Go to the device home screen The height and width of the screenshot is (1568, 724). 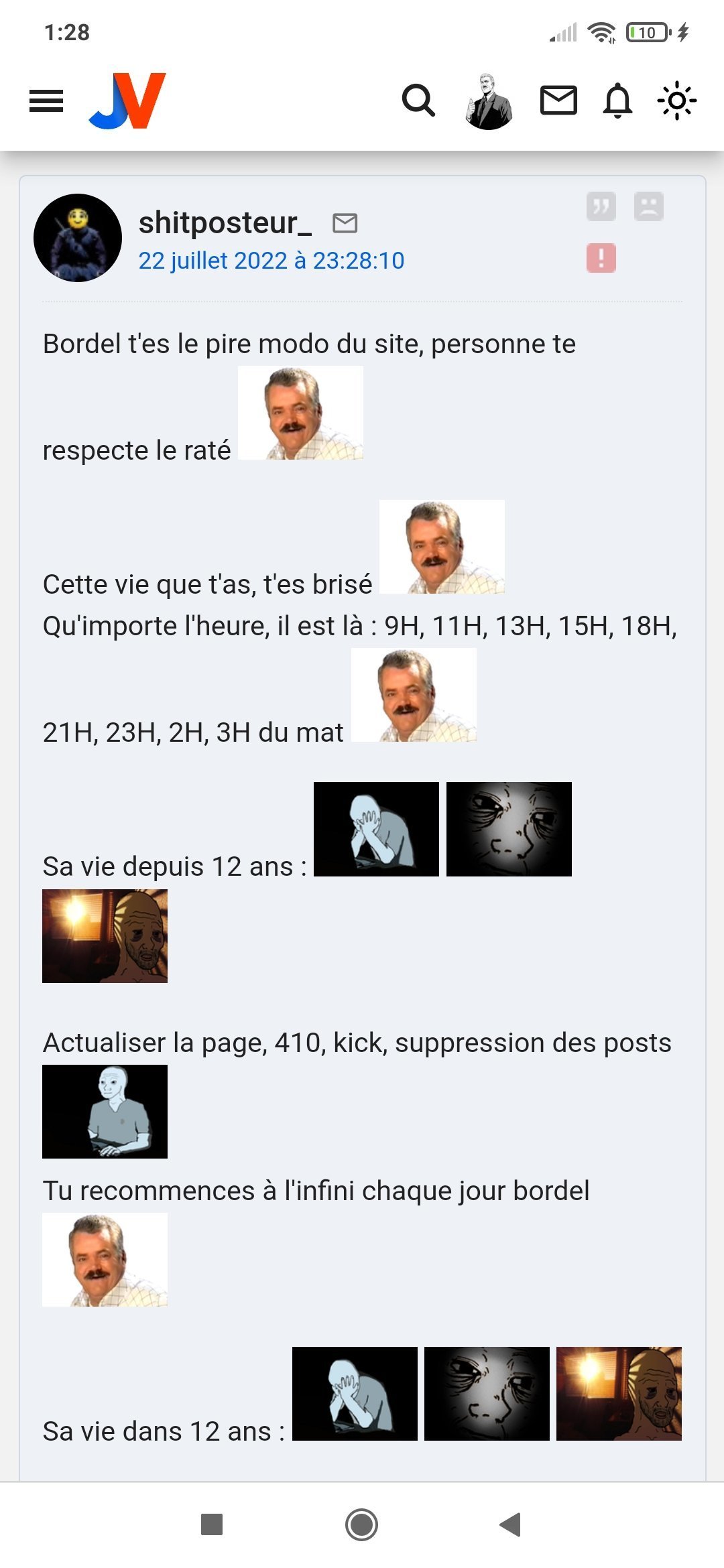coord(361,1524)
